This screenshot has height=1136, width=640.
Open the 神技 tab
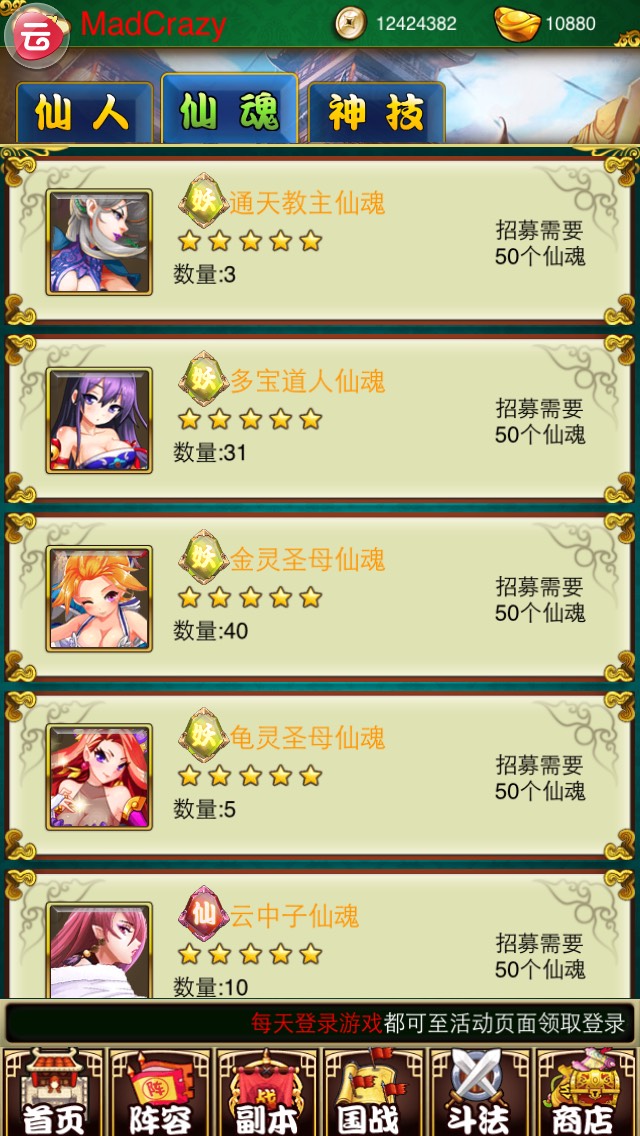[376, 114]
